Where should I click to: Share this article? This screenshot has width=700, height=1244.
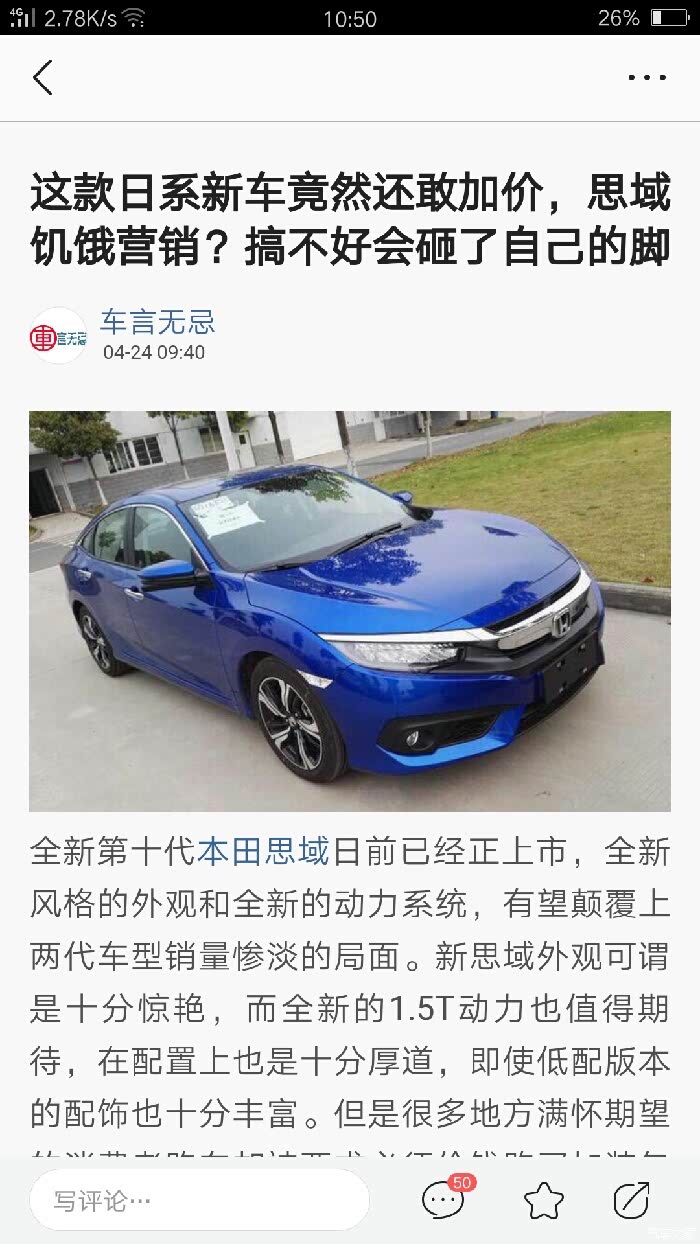coord(631,1199)
